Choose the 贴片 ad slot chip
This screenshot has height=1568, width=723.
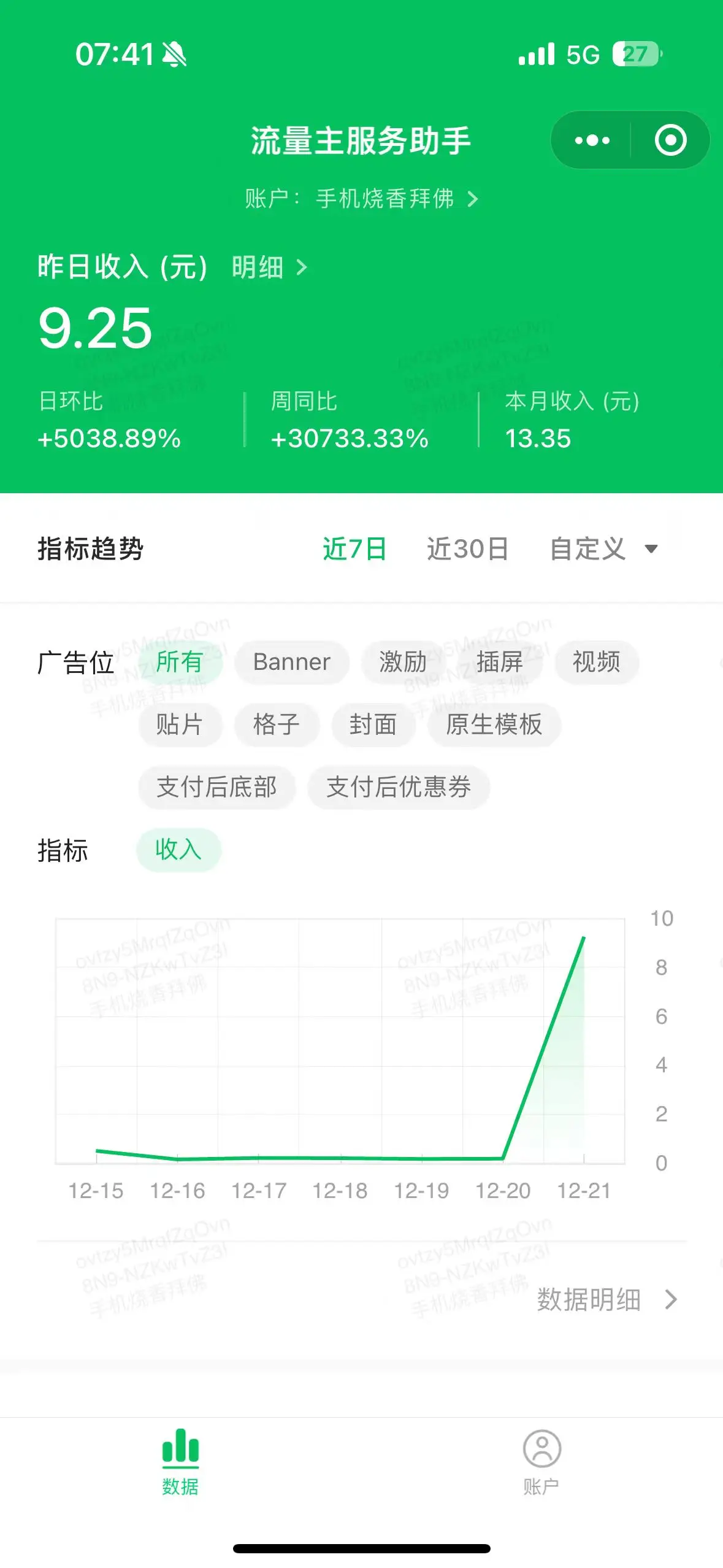point(179,724)
